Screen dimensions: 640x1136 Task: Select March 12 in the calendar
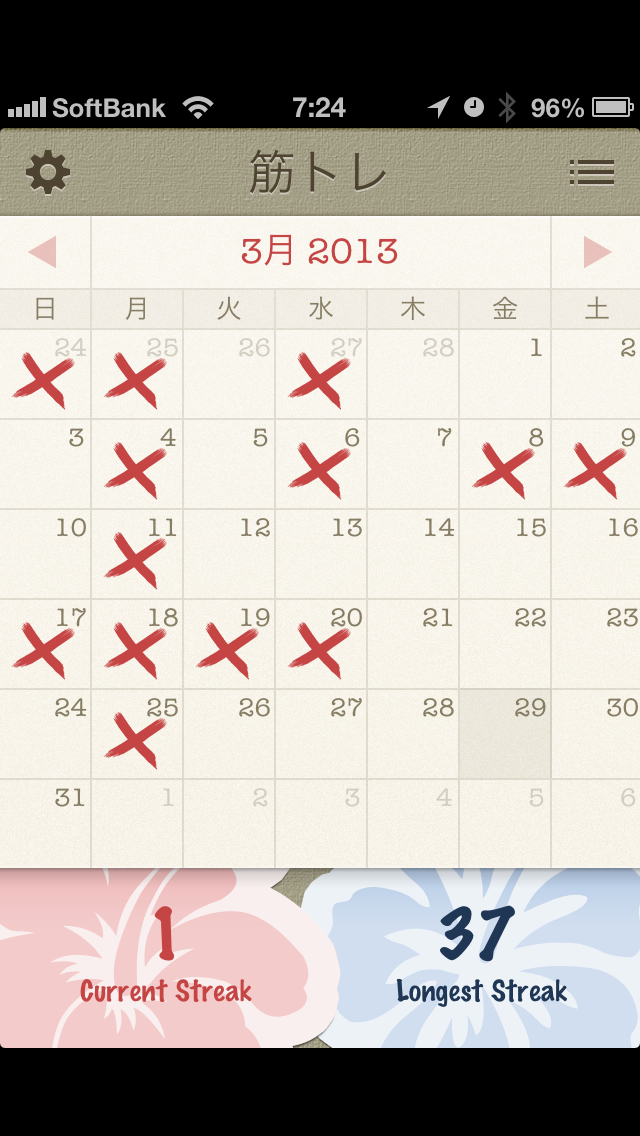(229, 554)
